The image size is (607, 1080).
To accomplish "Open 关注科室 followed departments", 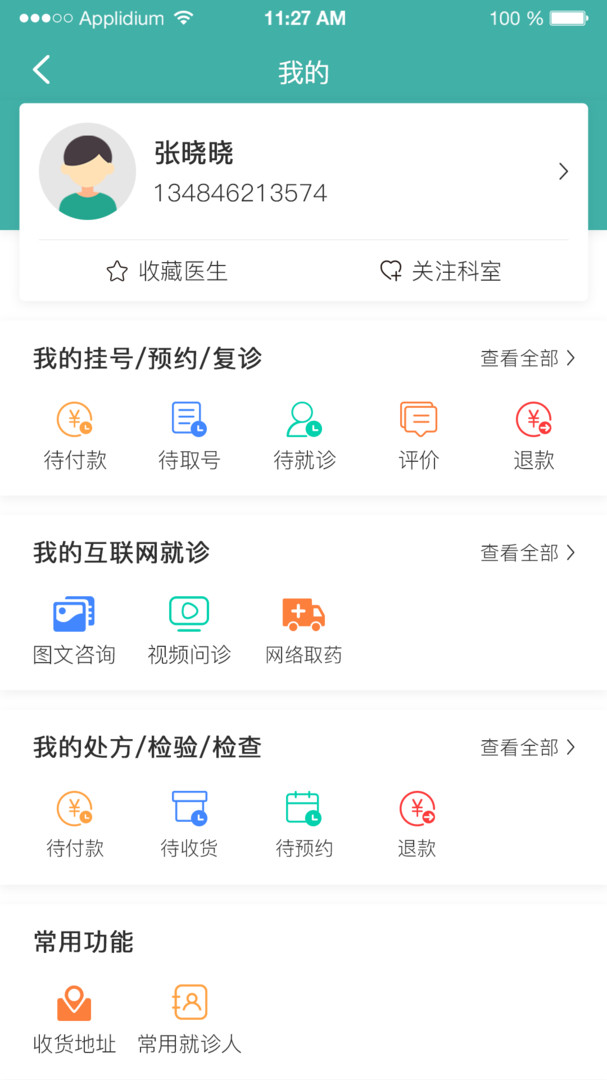I will [440, 271].
